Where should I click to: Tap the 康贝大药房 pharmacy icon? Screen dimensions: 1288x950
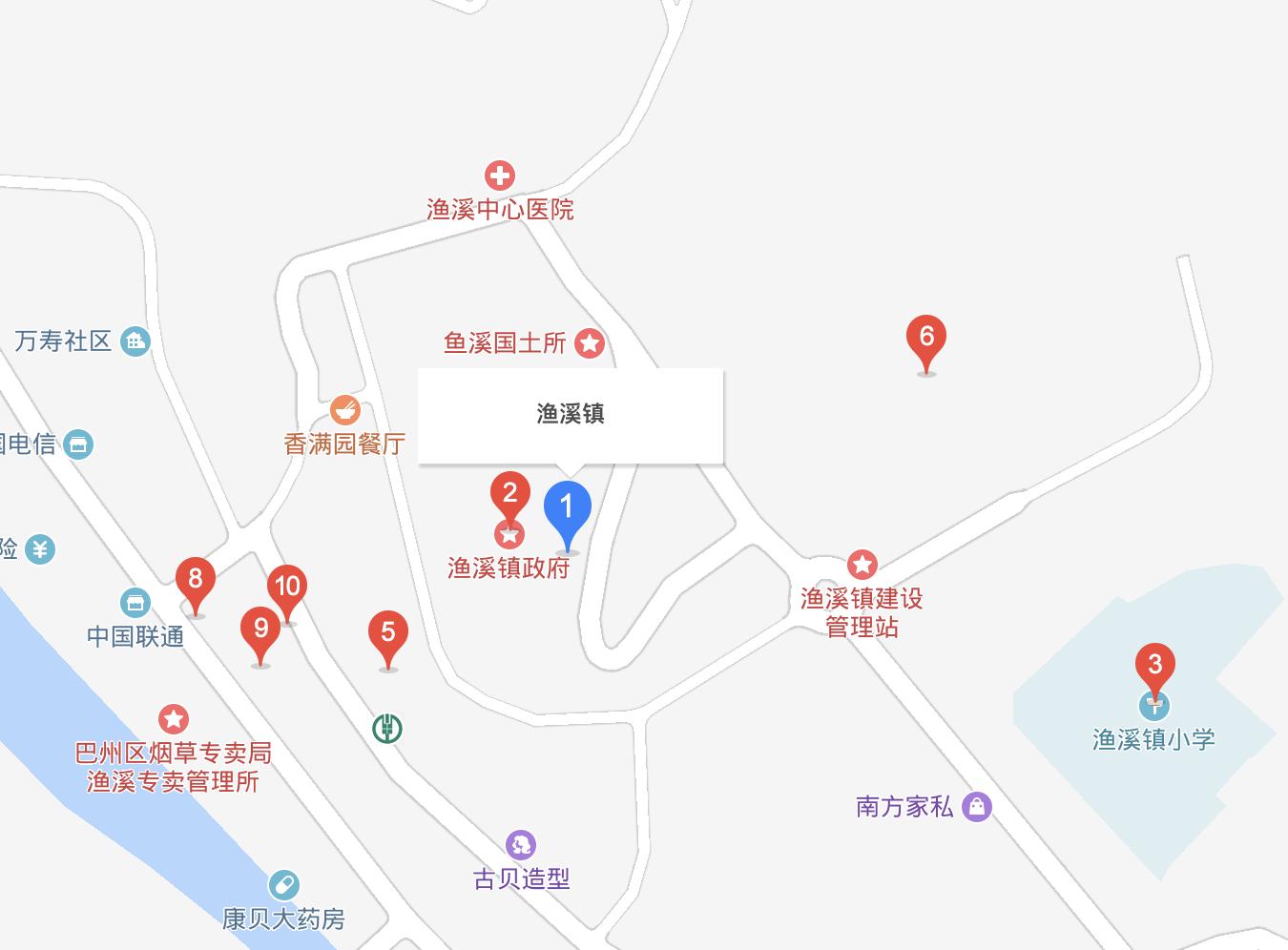point(283,885)
